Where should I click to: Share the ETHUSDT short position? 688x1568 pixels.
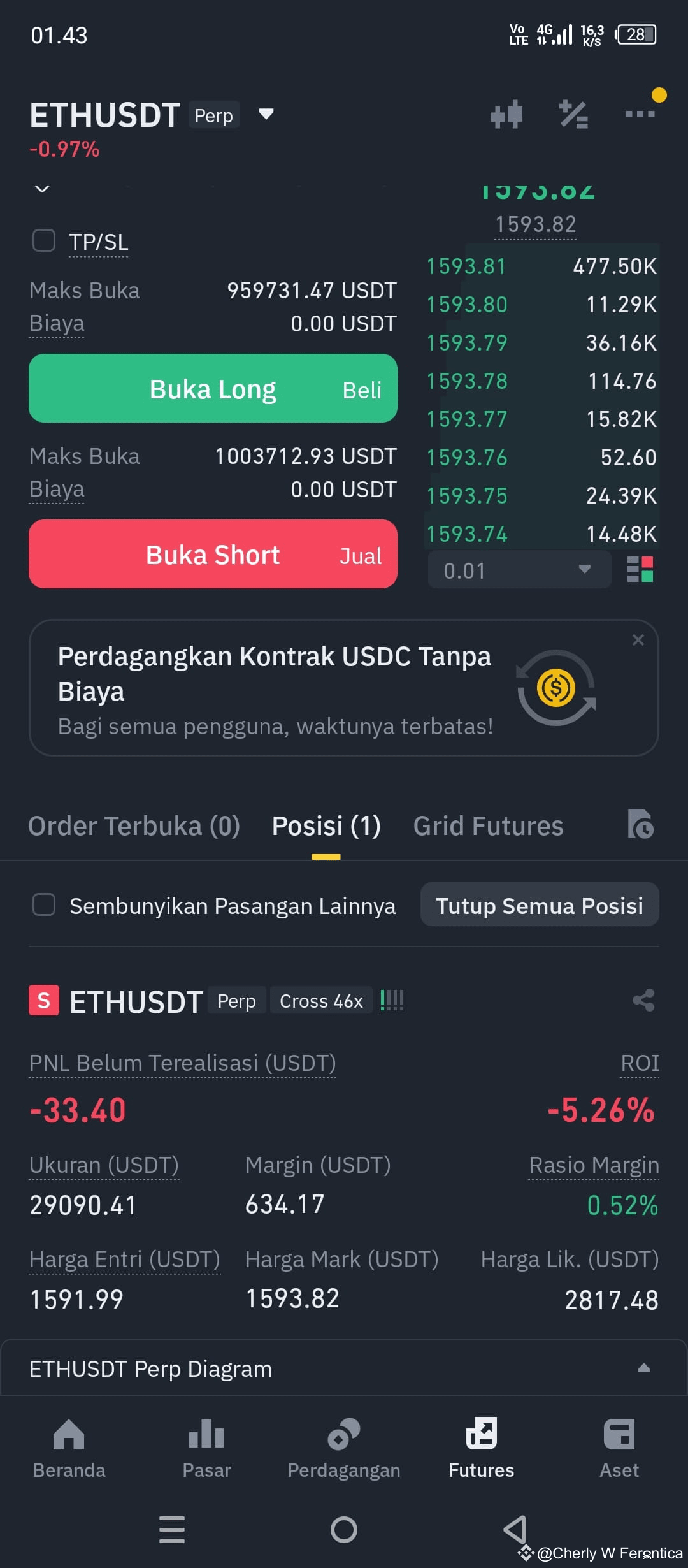pos(643,1000)
